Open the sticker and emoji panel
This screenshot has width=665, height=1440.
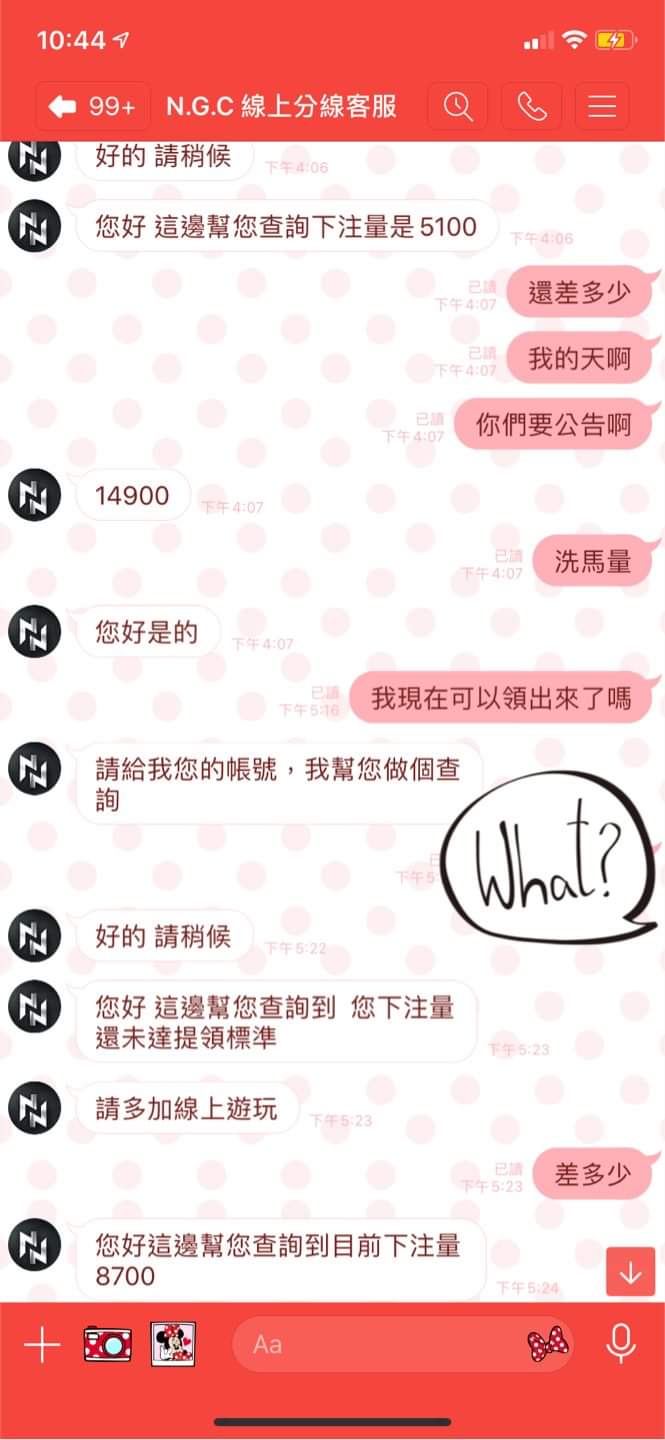548,1344
